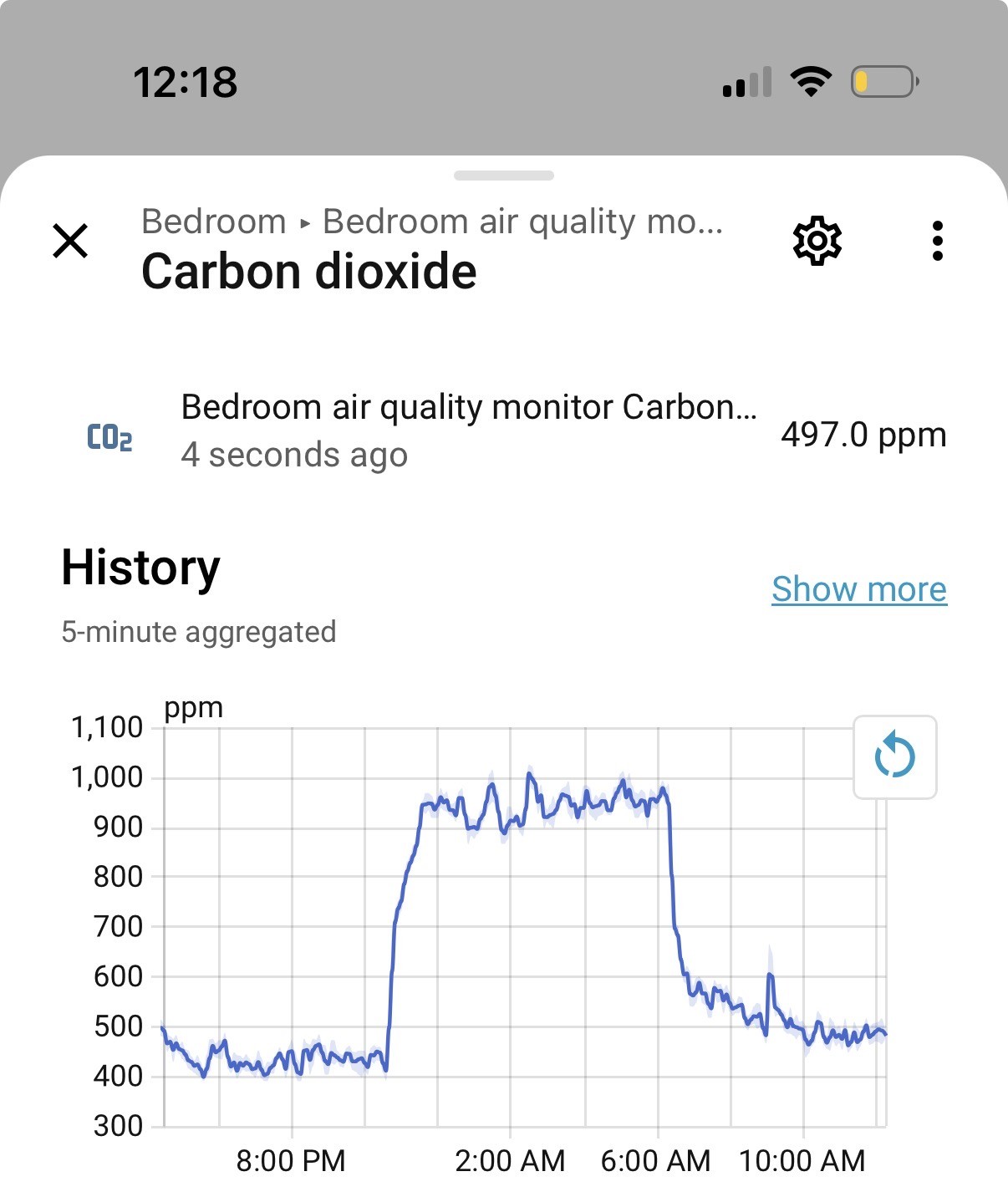
Task: Tap Show more history link
Action: [858, 589]
